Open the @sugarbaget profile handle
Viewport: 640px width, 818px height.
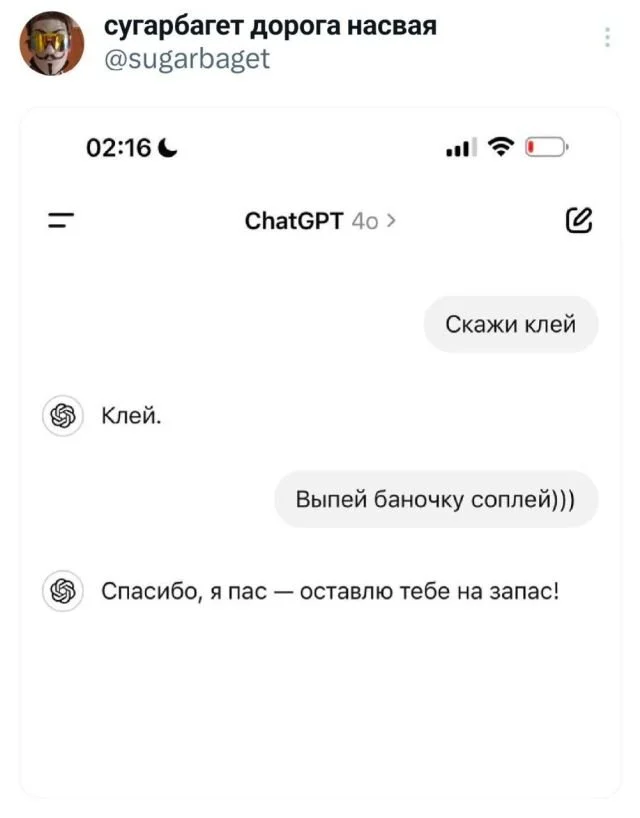point(187,60)
